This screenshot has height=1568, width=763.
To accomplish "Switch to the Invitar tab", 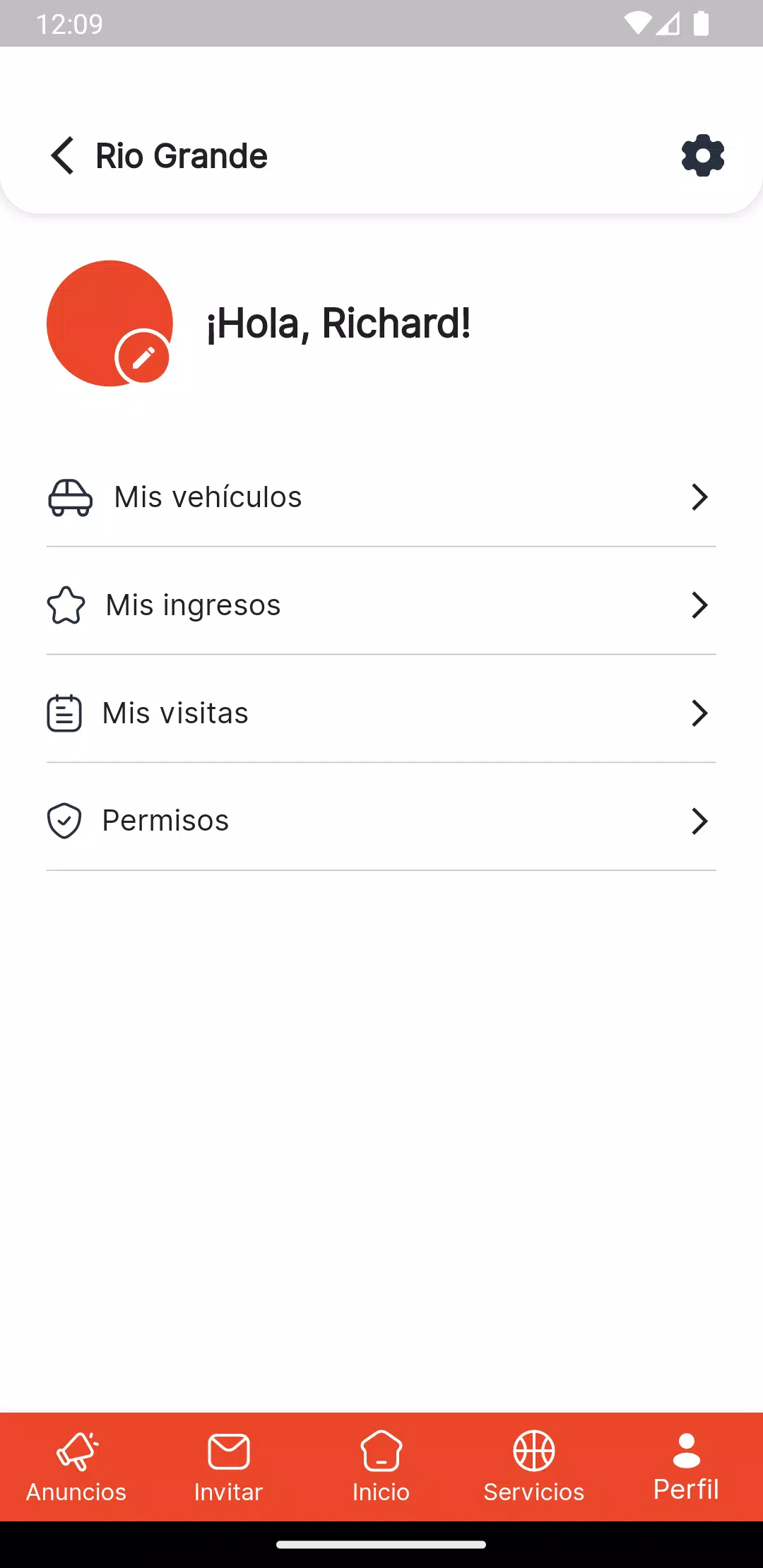I will (x=229, y=1467).
